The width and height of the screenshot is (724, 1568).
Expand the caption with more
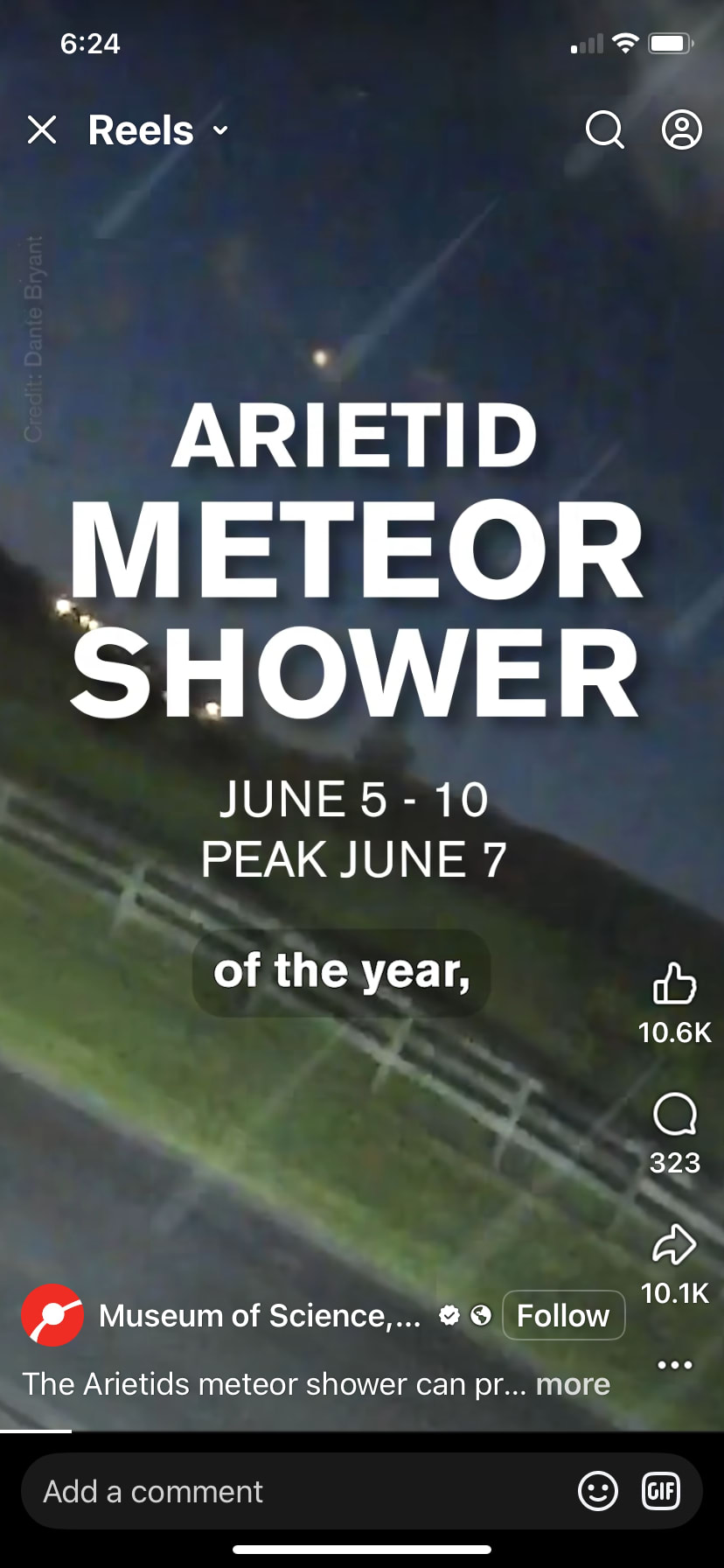(573, 1384)
